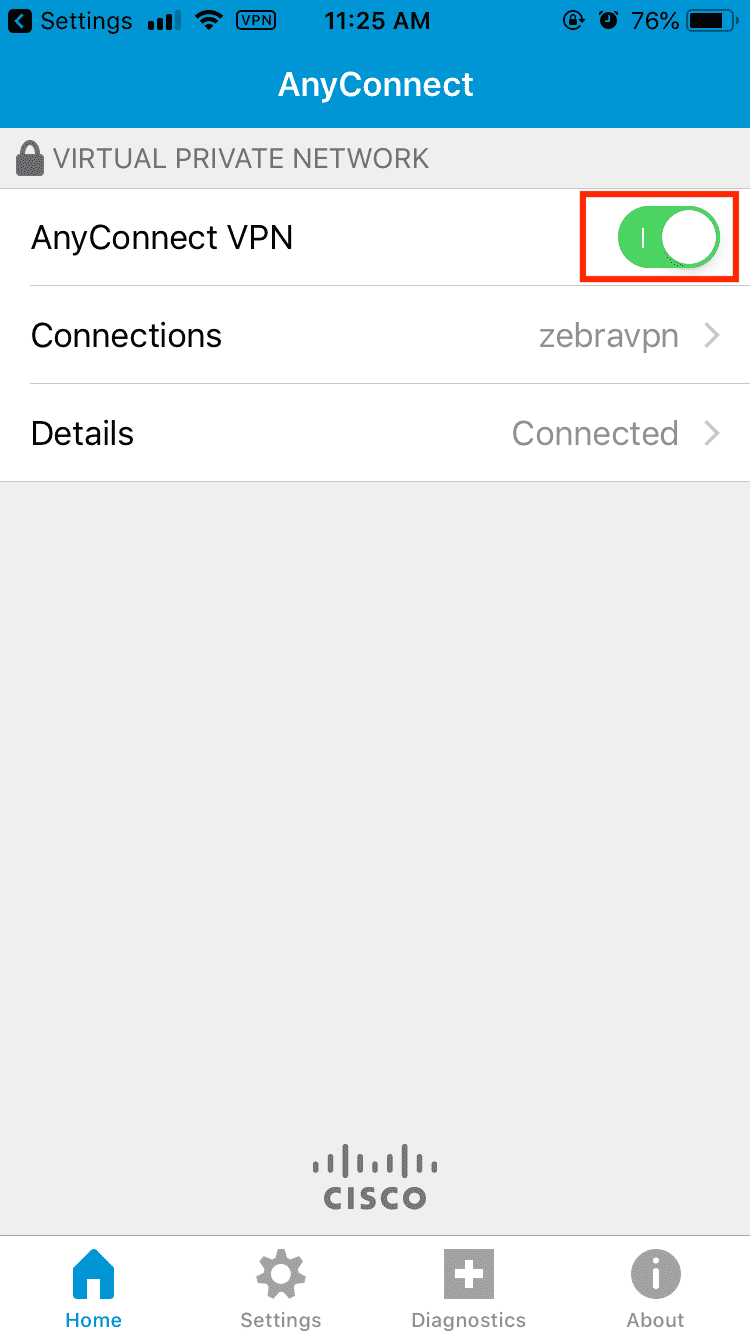Switch to the Settings tab

281,1287
